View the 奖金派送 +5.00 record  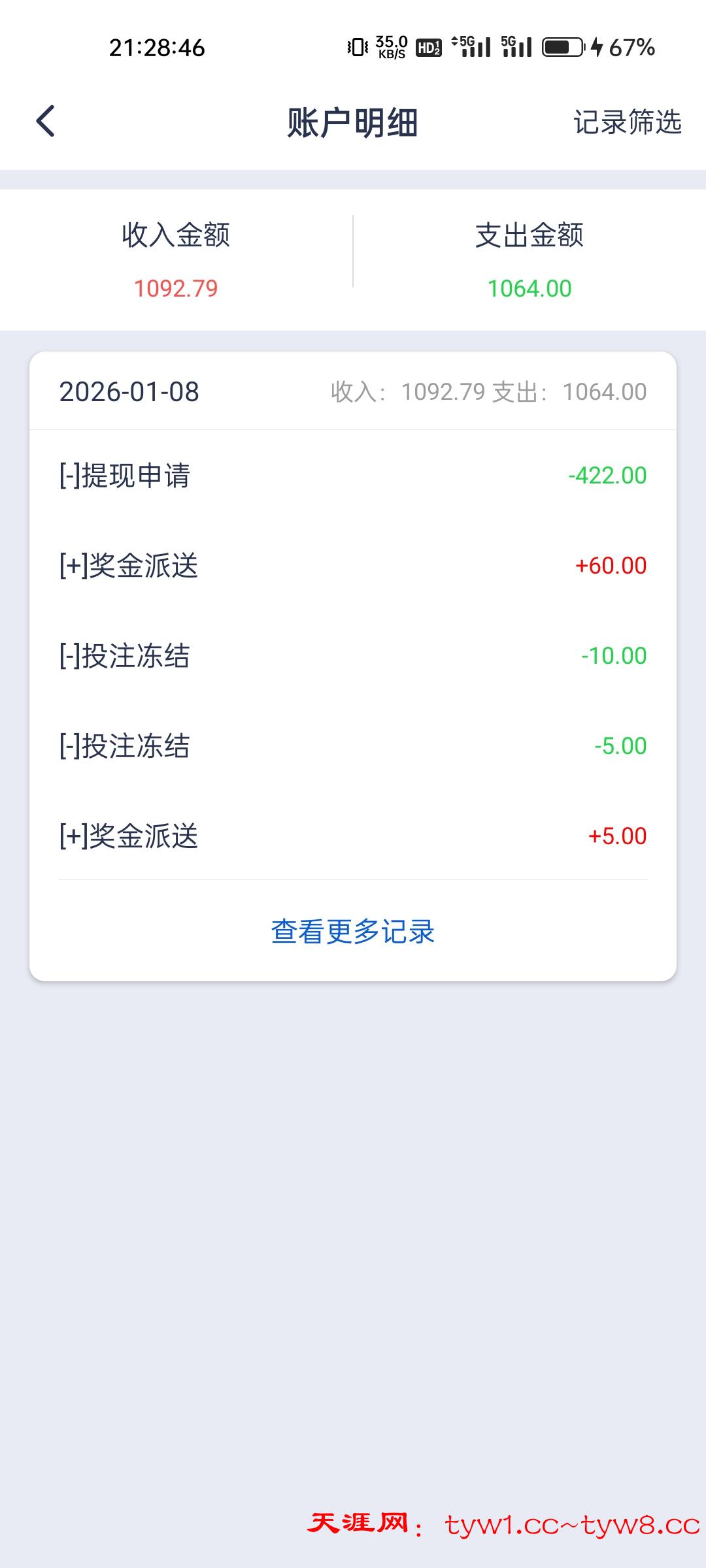tap(353, 836)
